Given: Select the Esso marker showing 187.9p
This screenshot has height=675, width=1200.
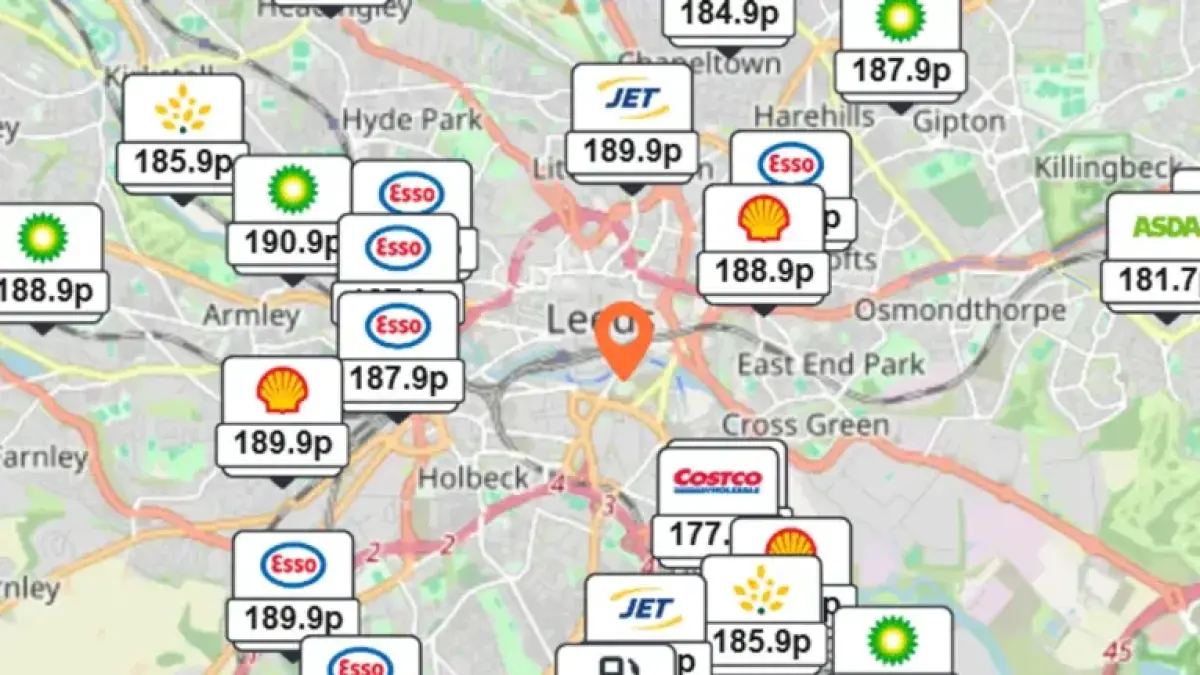Looking at the screenshot, I should [x=399, y=352].
